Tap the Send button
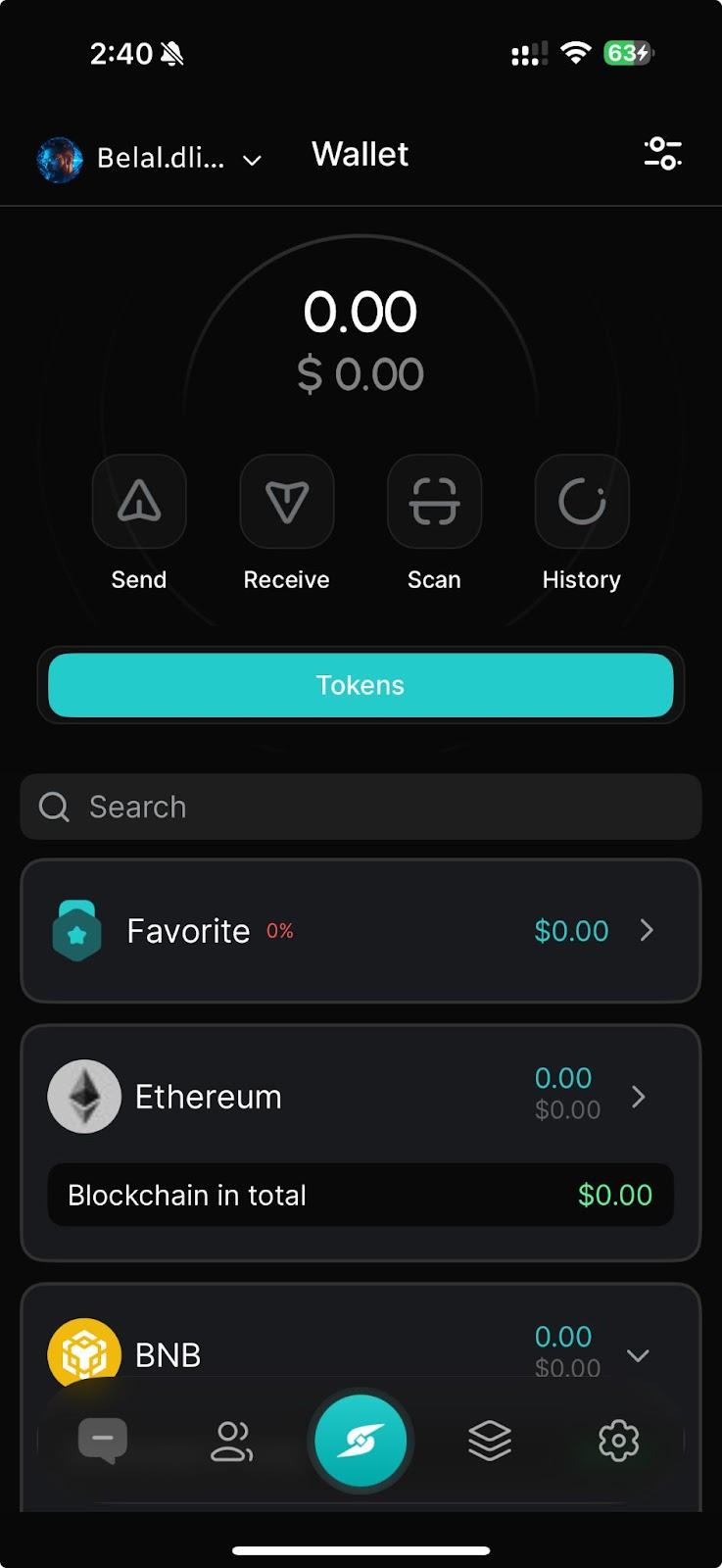 [139, 503]
